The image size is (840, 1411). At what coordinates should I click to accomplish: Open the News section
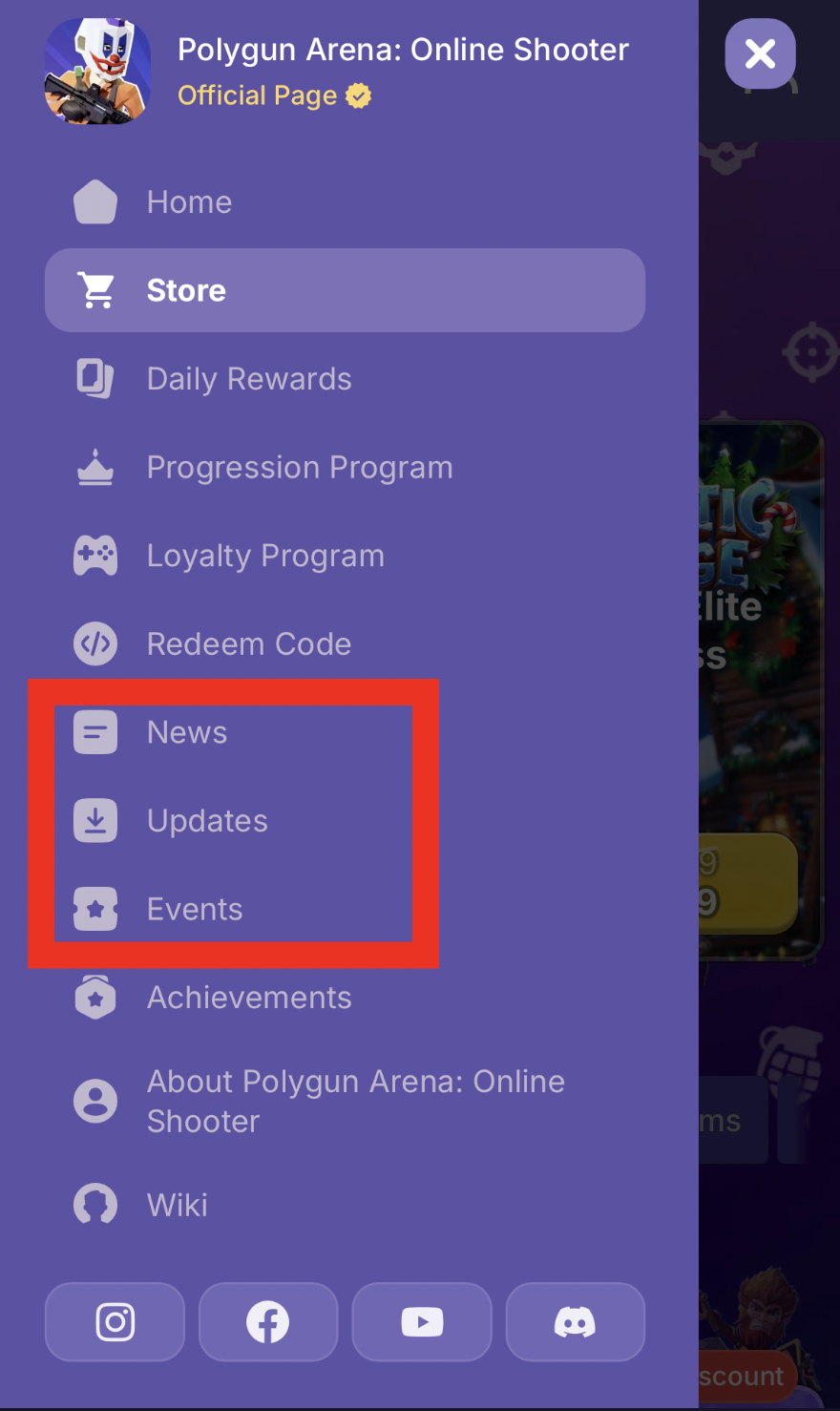[x=187, y=732]
